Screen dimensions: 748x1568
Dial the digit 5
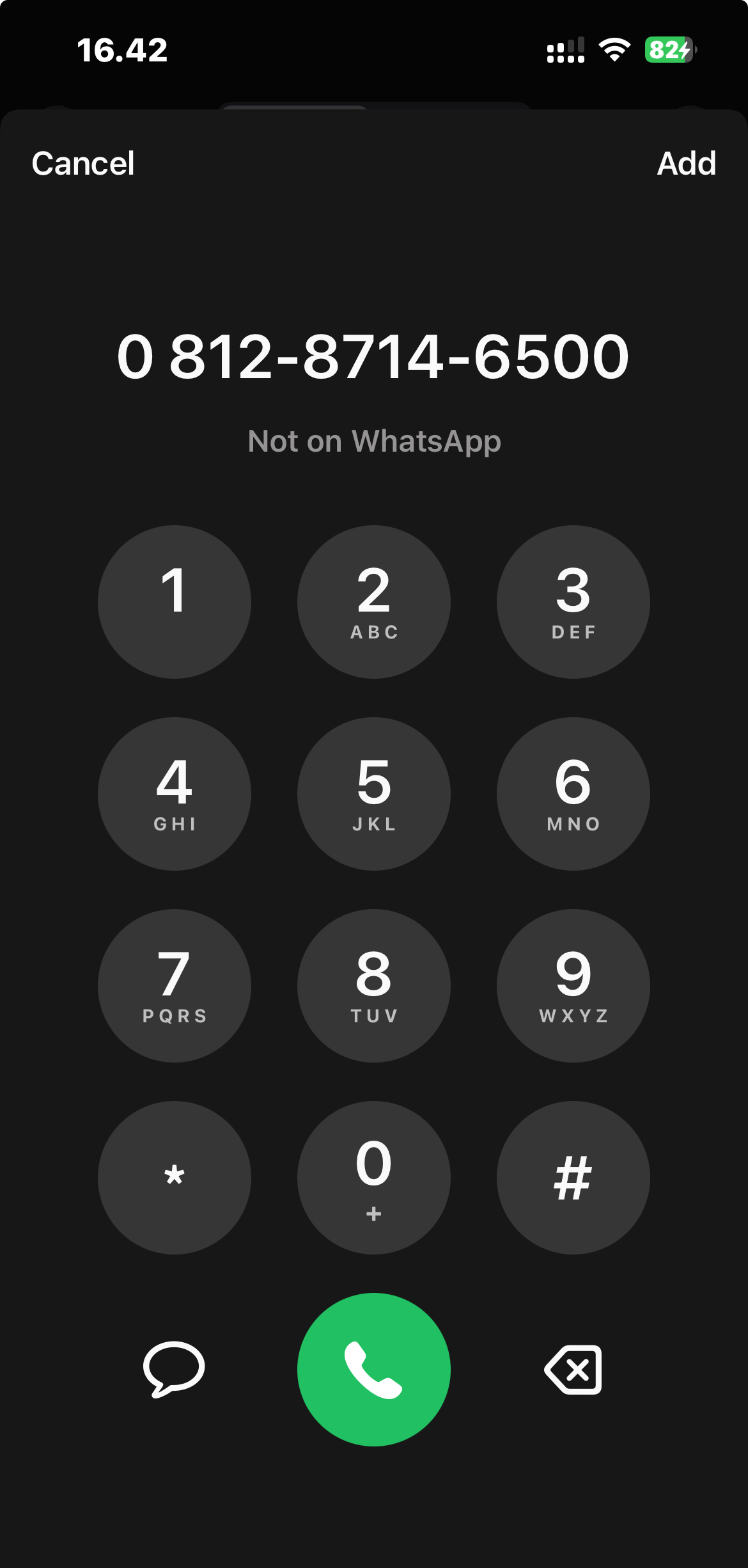tap(374, 794)
